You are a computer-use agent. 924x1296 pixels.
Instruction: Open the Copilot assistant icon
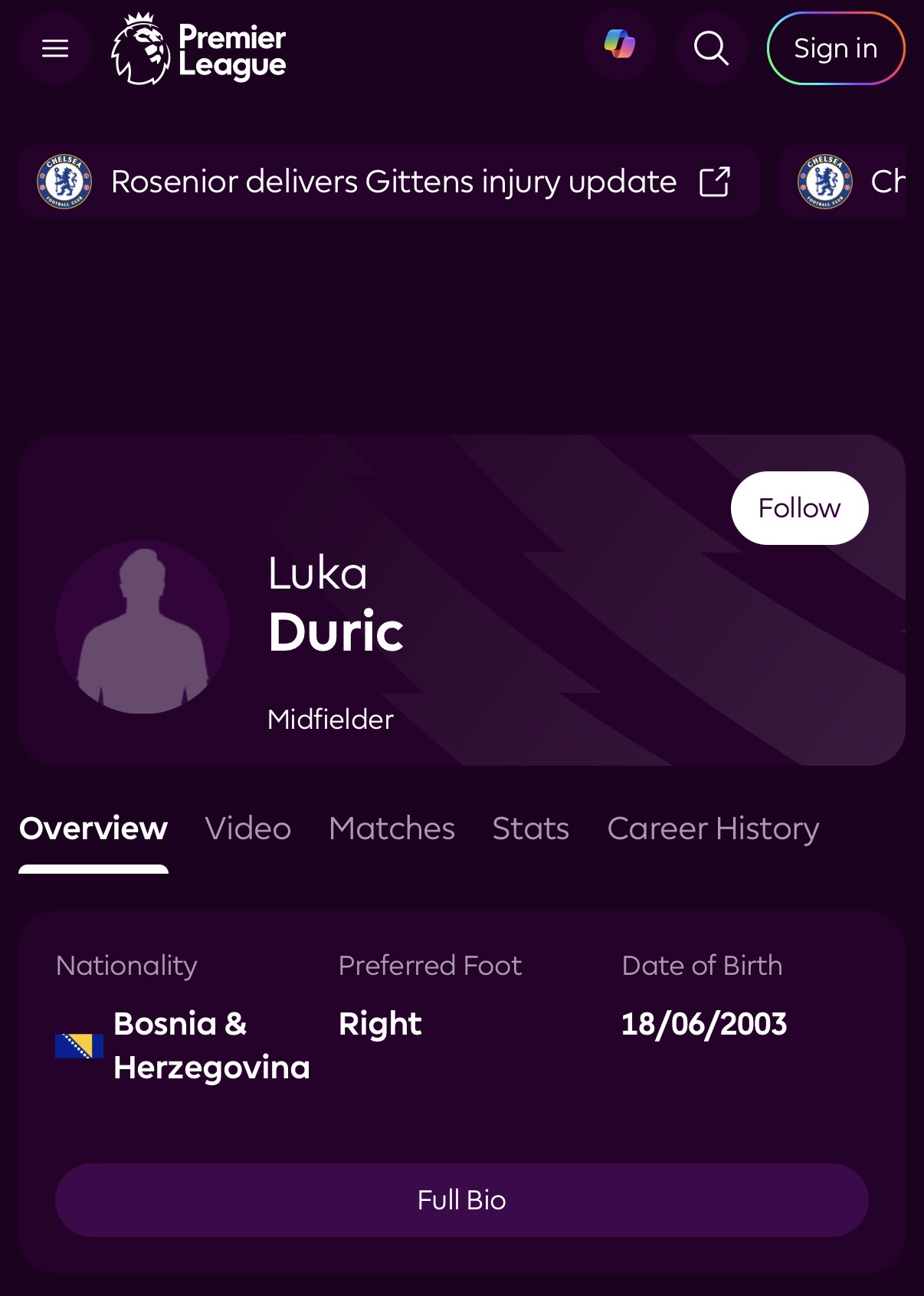(619, 44)
